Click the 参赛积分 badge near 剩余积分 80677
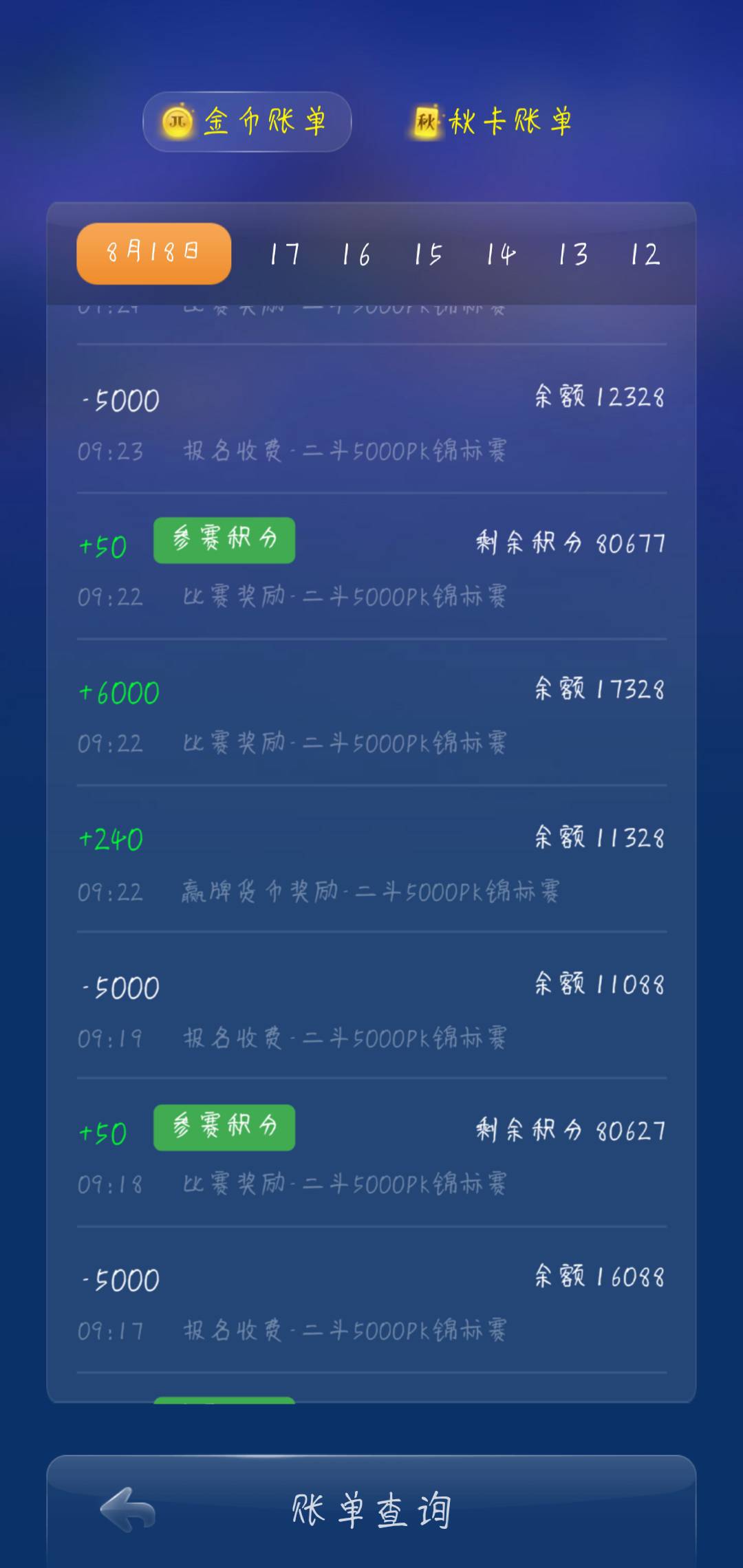Viewport: 743px width, 1568px height. (x=224, y=541)
